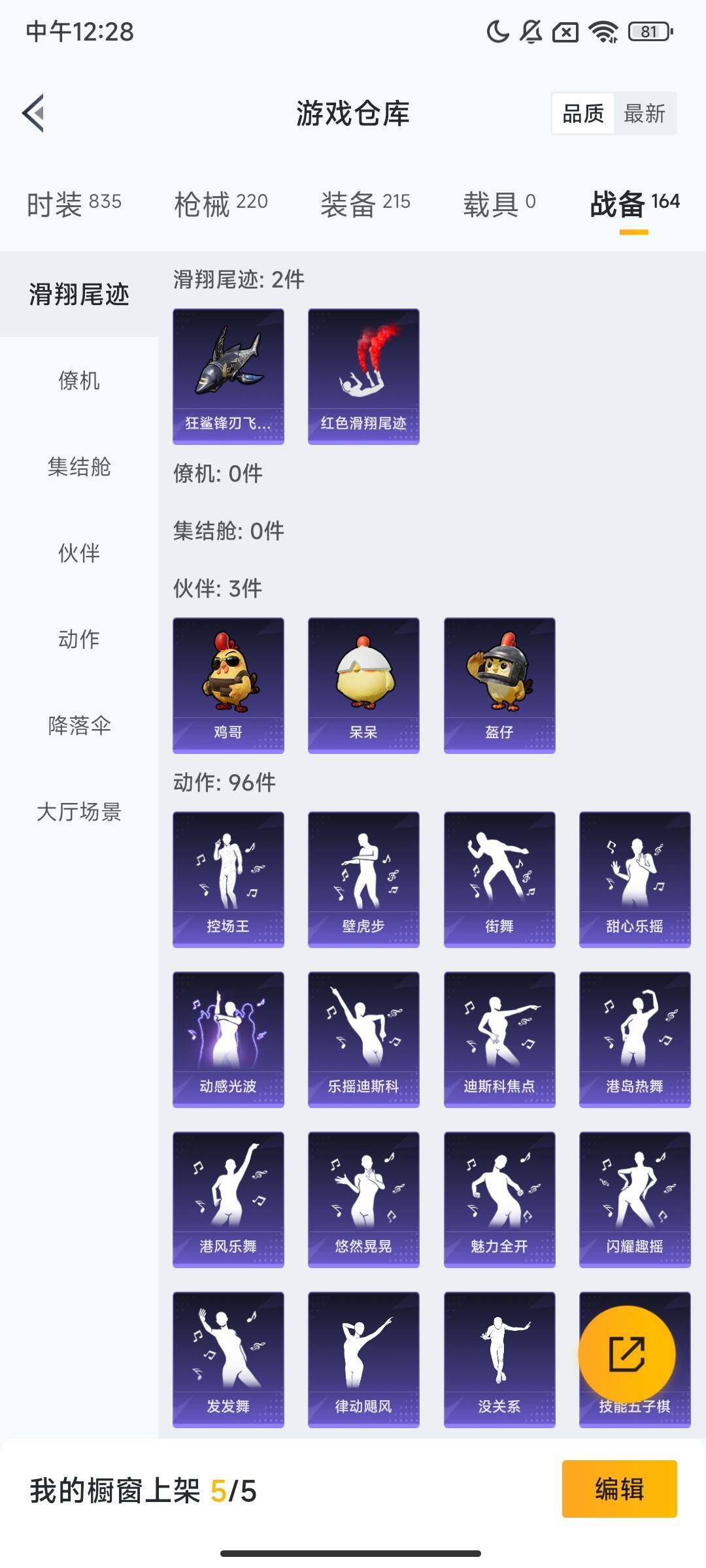Tap the Wi-Fi icon in the status bar
The height and width of the screenshot is (1568, 706).
coord(603,30)
